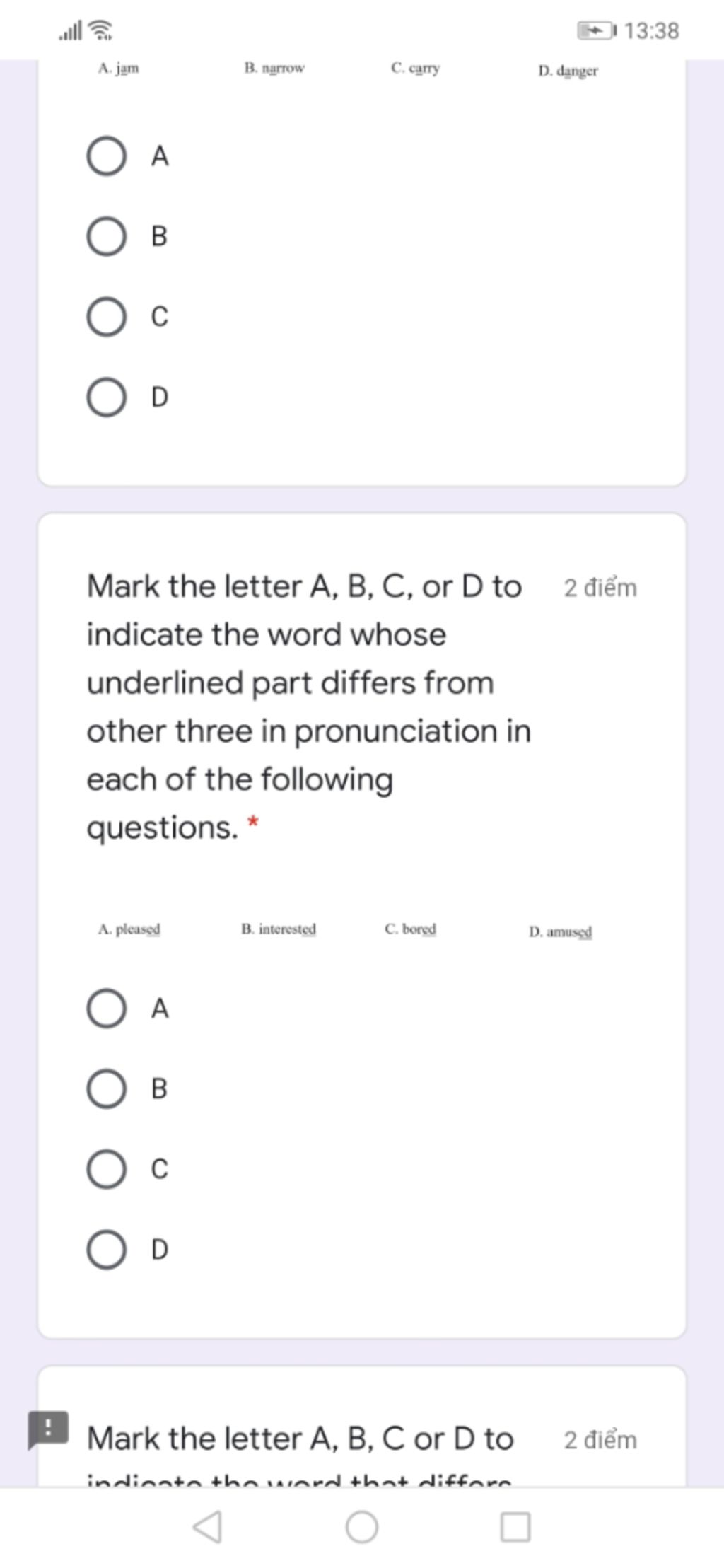Select option A for the jam/narrow/carry/danger question
Image resolution: width=724 pixels, height=1568 pixels.
[107, 156]
